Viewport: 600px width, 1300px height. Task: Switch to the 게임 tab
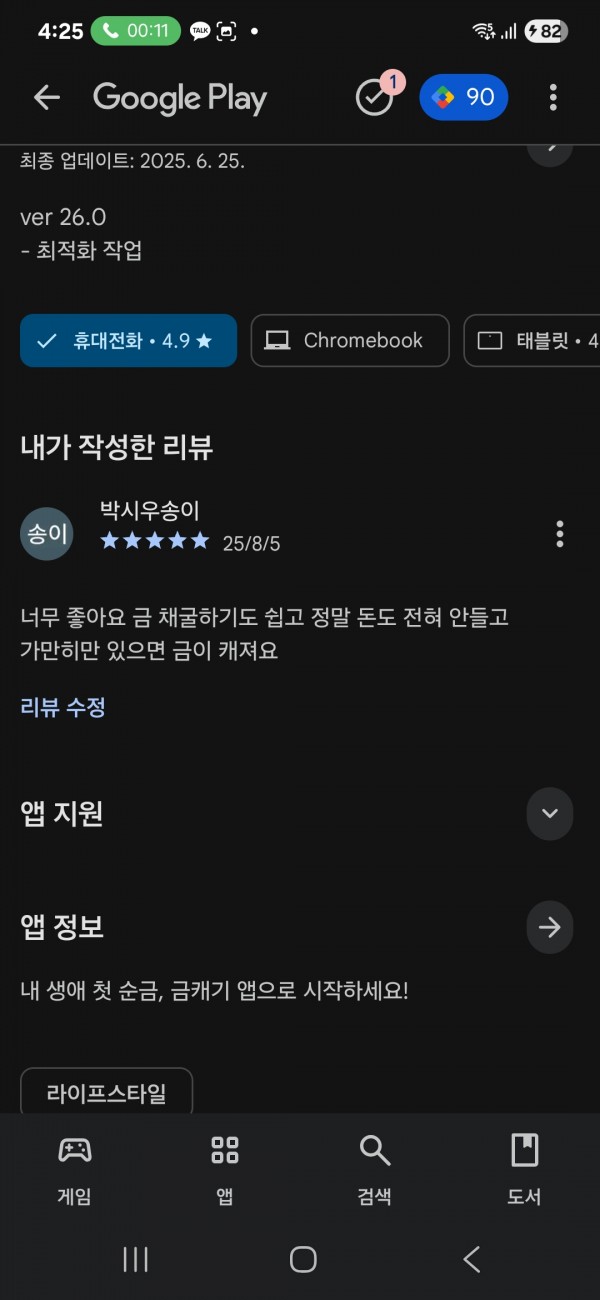coord(75,1168)
